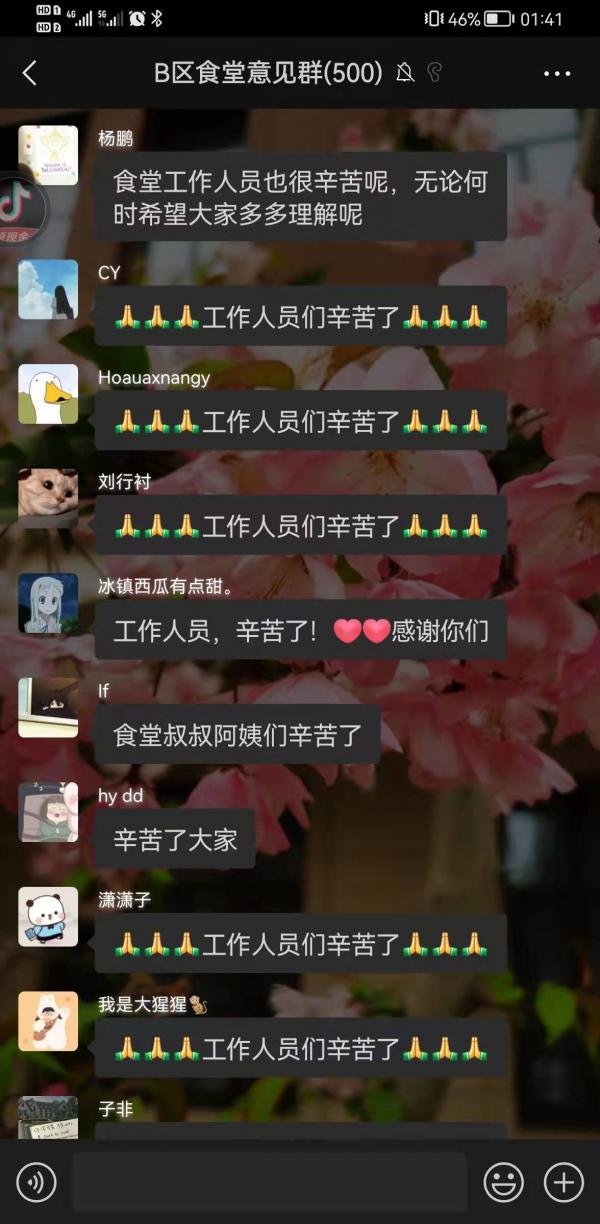This screenshot has height=1224, width=600.
Task: View hy dd's profile avatar
Action: coord(48,812)
